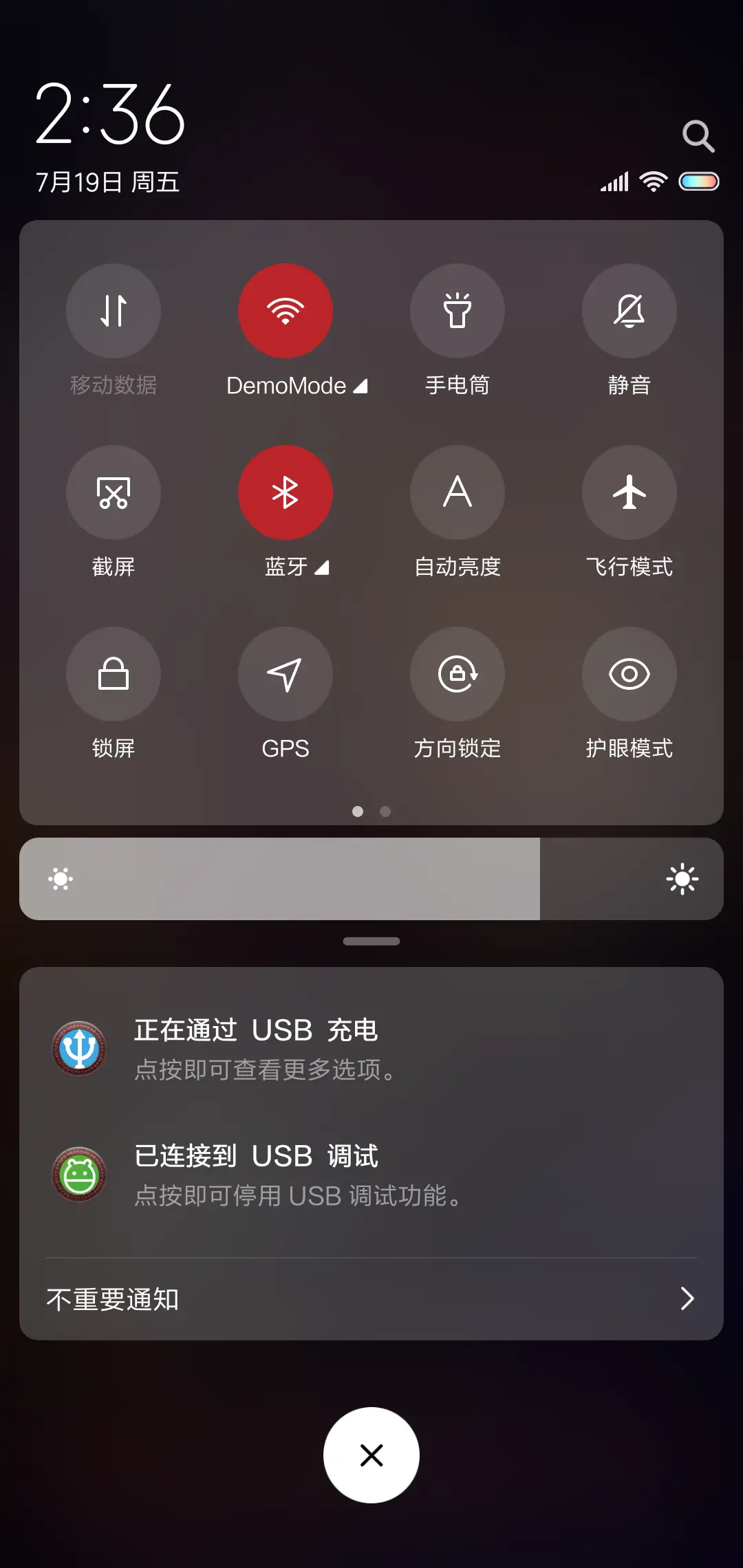Expand Bluetooth device options
743x1568 pixels.
[321, 569]
